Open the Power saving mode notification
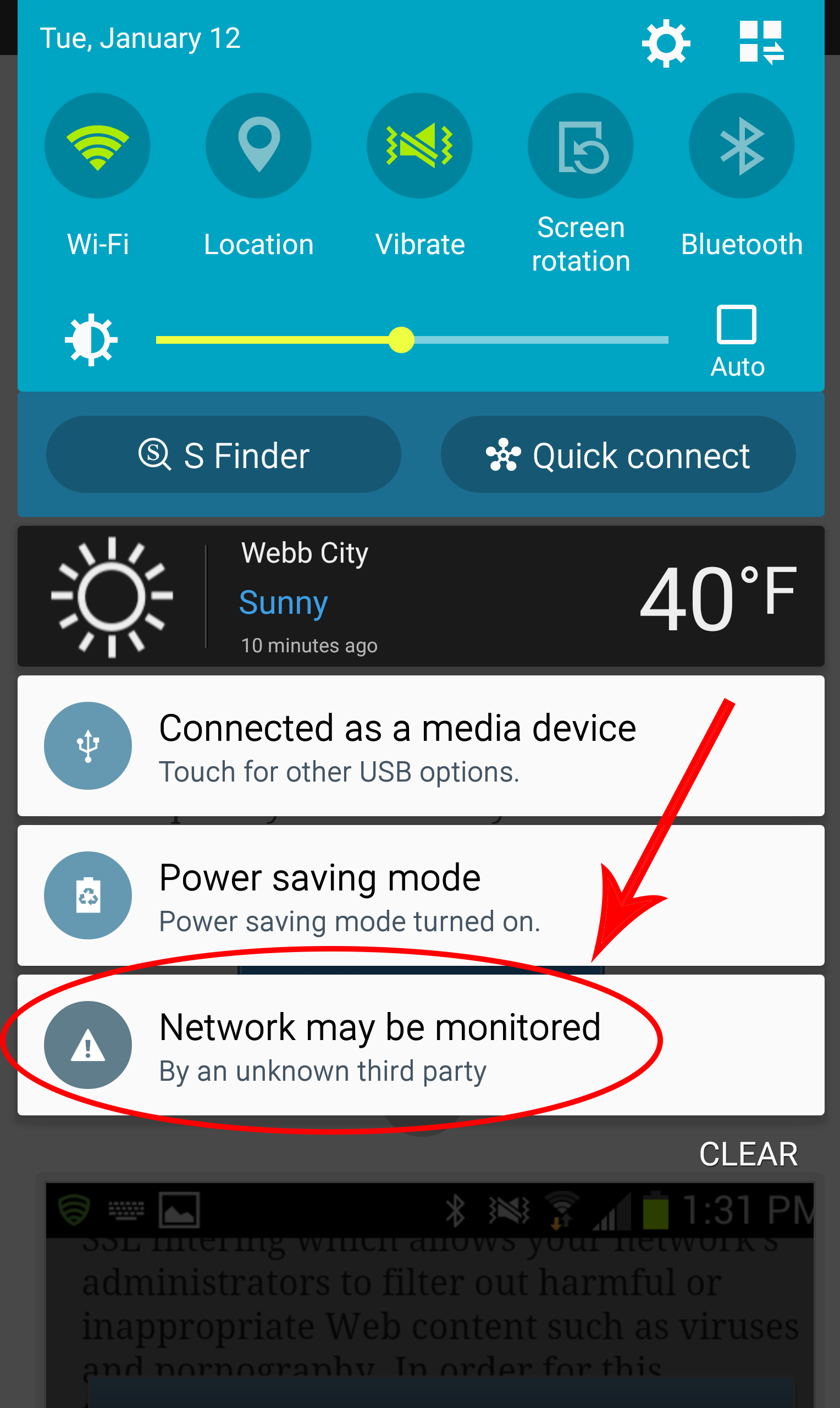 coord(421,895)
